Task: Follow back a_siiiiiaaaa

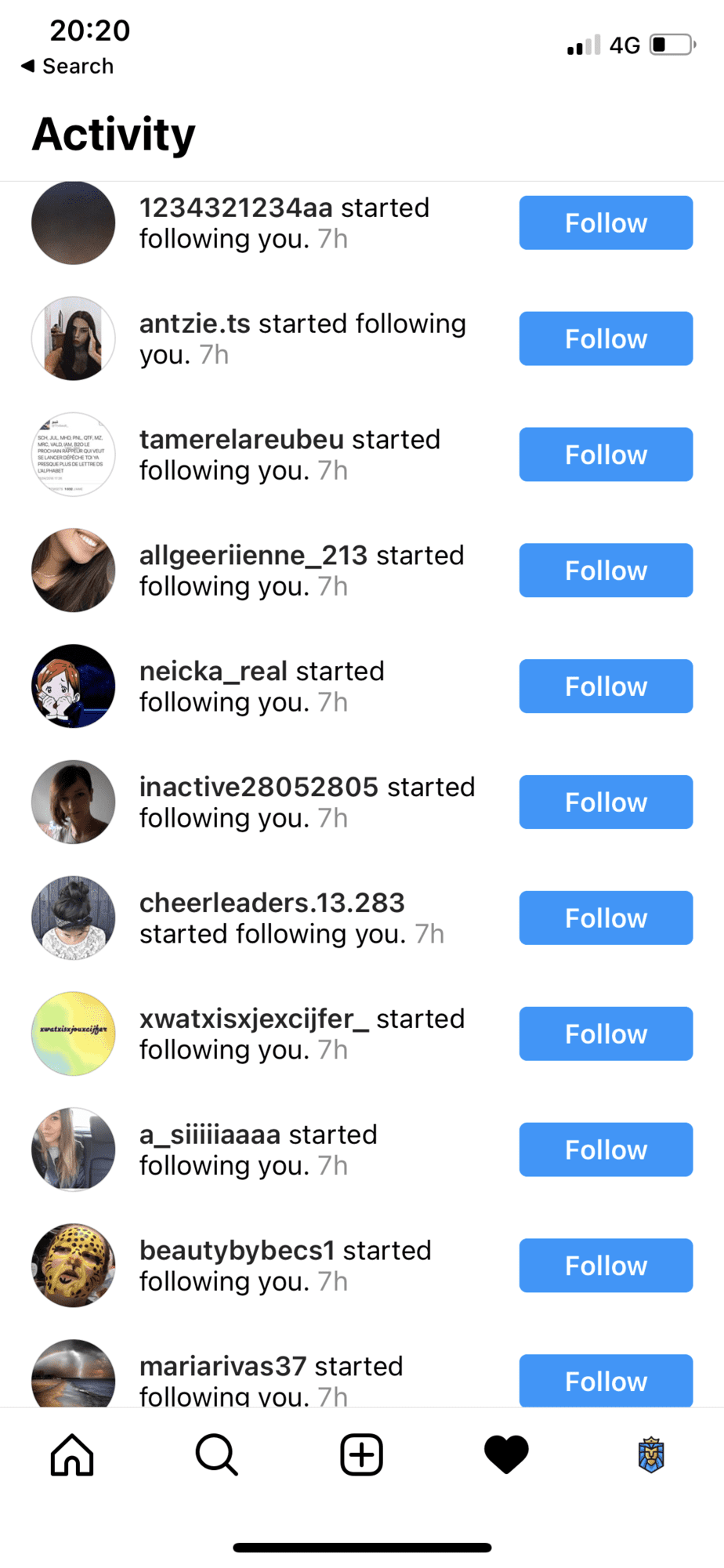Action: 605,1150
